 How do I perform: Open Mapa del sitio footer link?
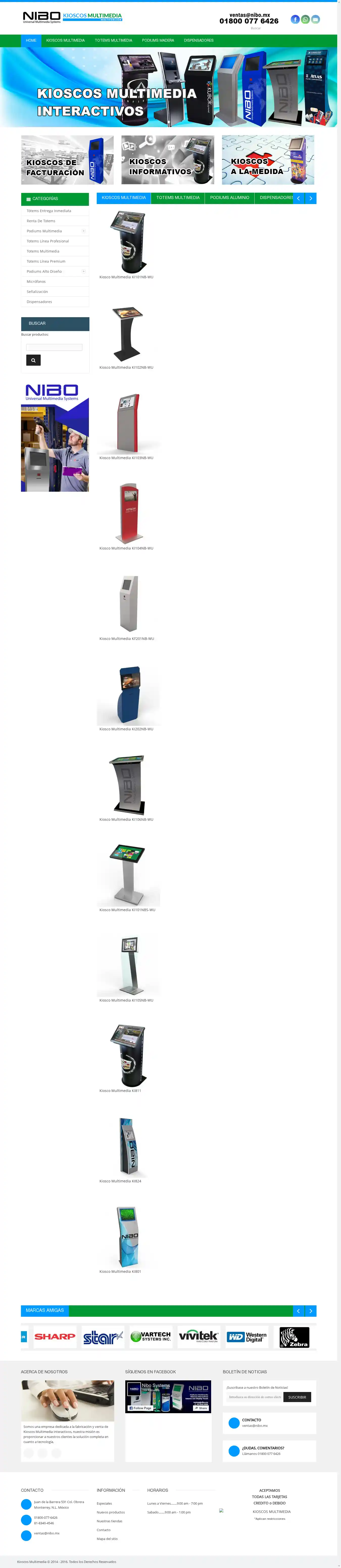[107, 1539]
